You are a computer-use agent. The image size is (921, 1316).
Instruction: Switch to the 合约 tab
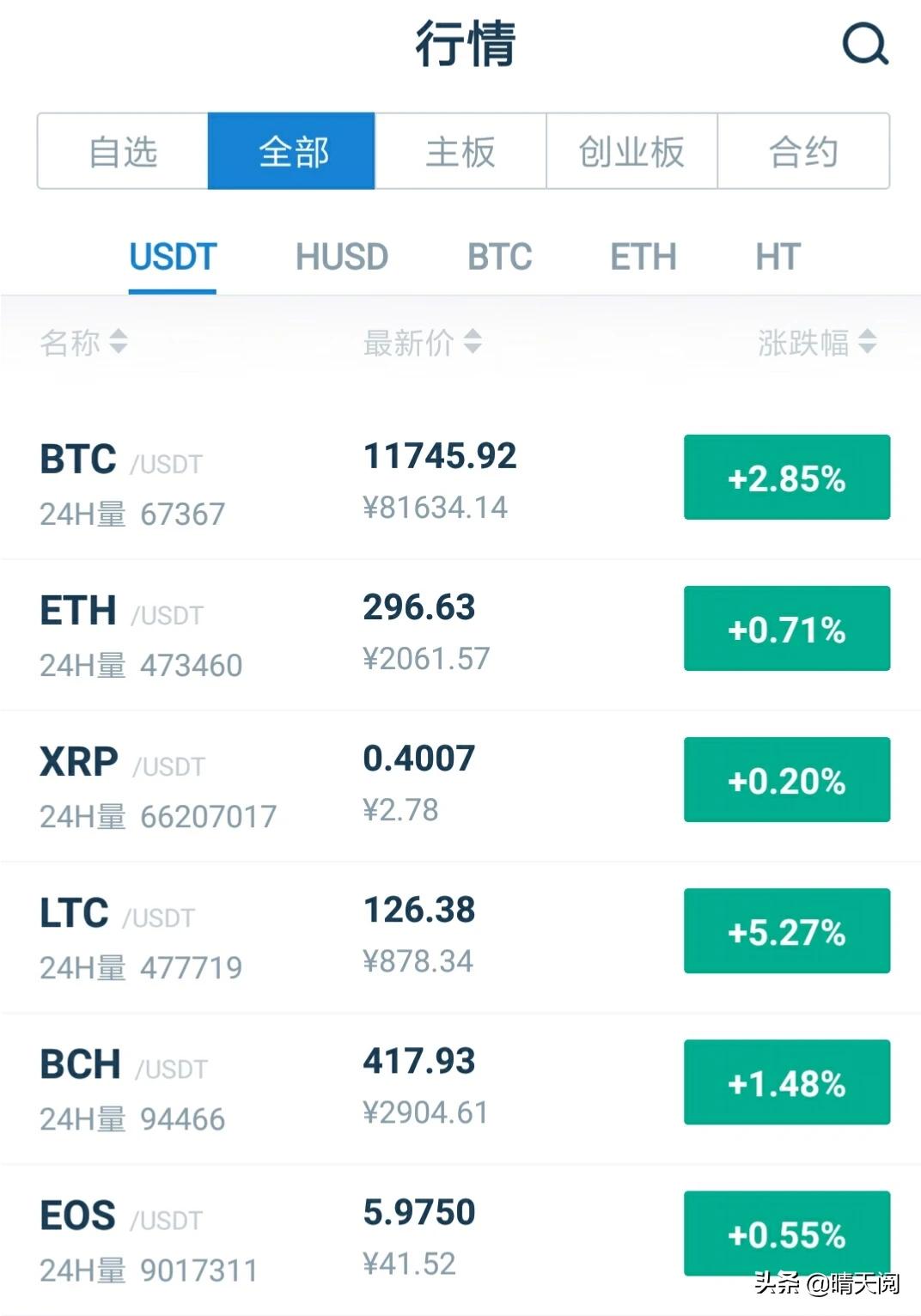[802, 152]
